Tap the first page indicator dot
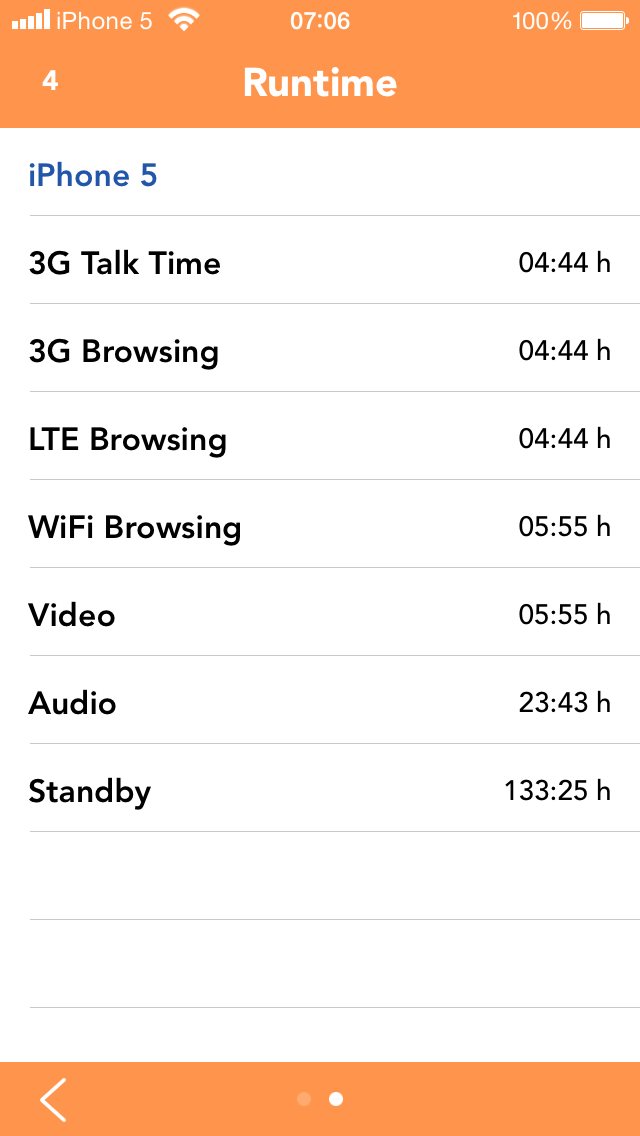 (304, 1099)
